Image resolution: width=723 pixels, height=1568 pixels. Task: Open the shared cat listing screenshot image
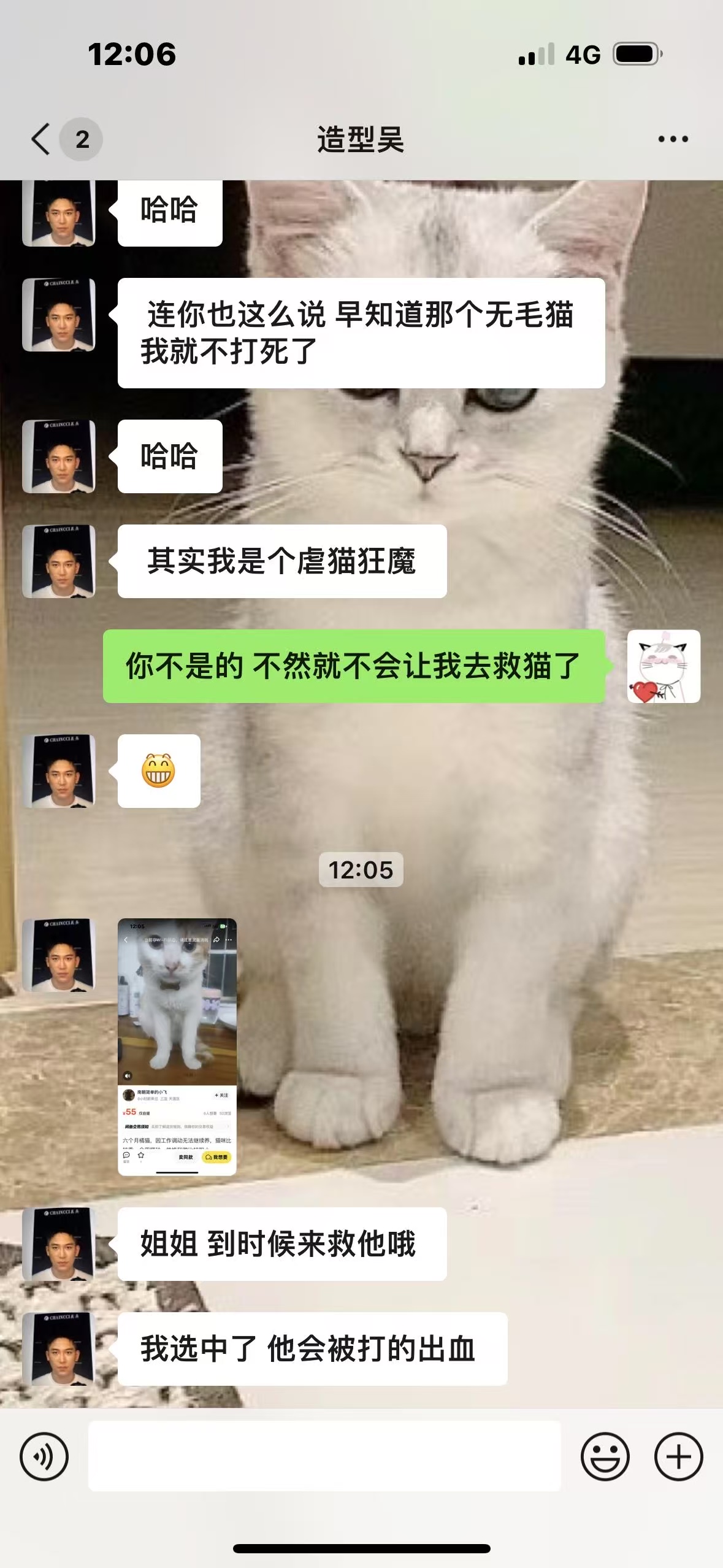click(177, 1047)
